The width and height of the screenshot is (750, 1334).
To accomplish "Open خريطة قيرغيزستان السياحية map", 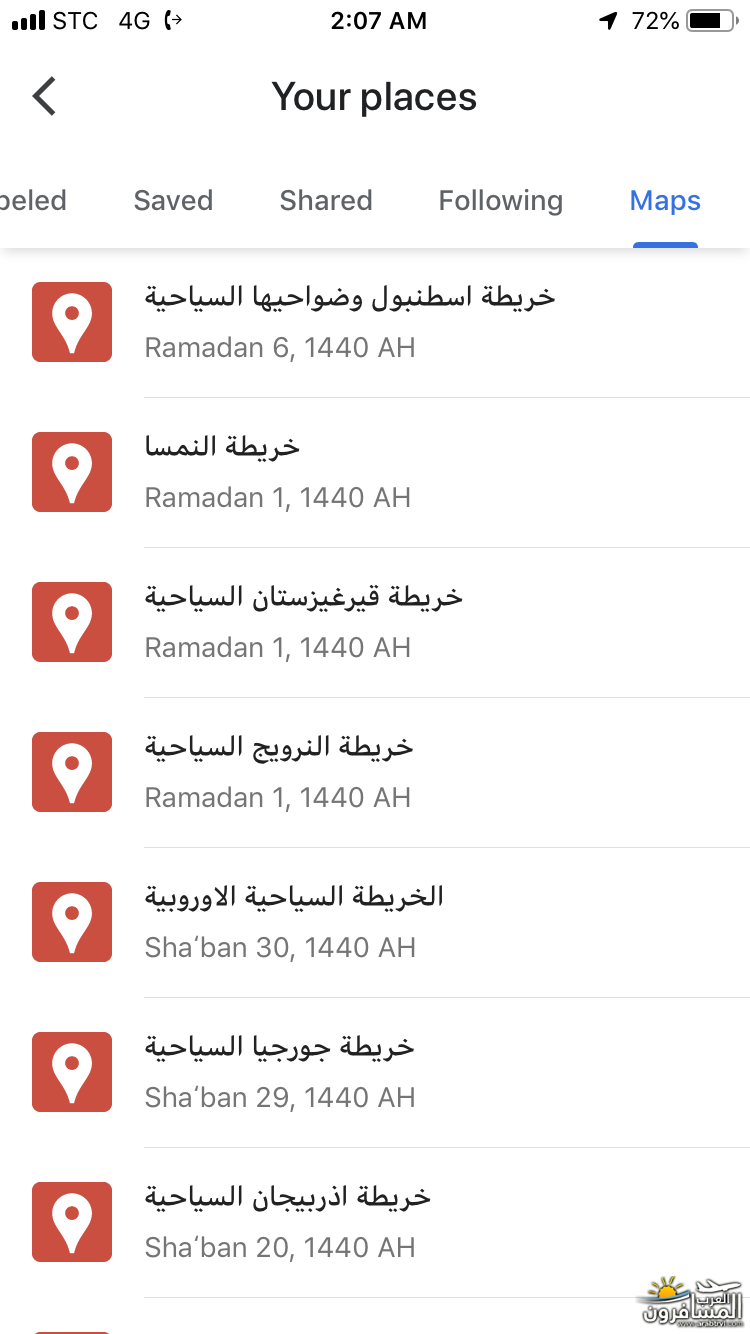I will coord(375,622).
